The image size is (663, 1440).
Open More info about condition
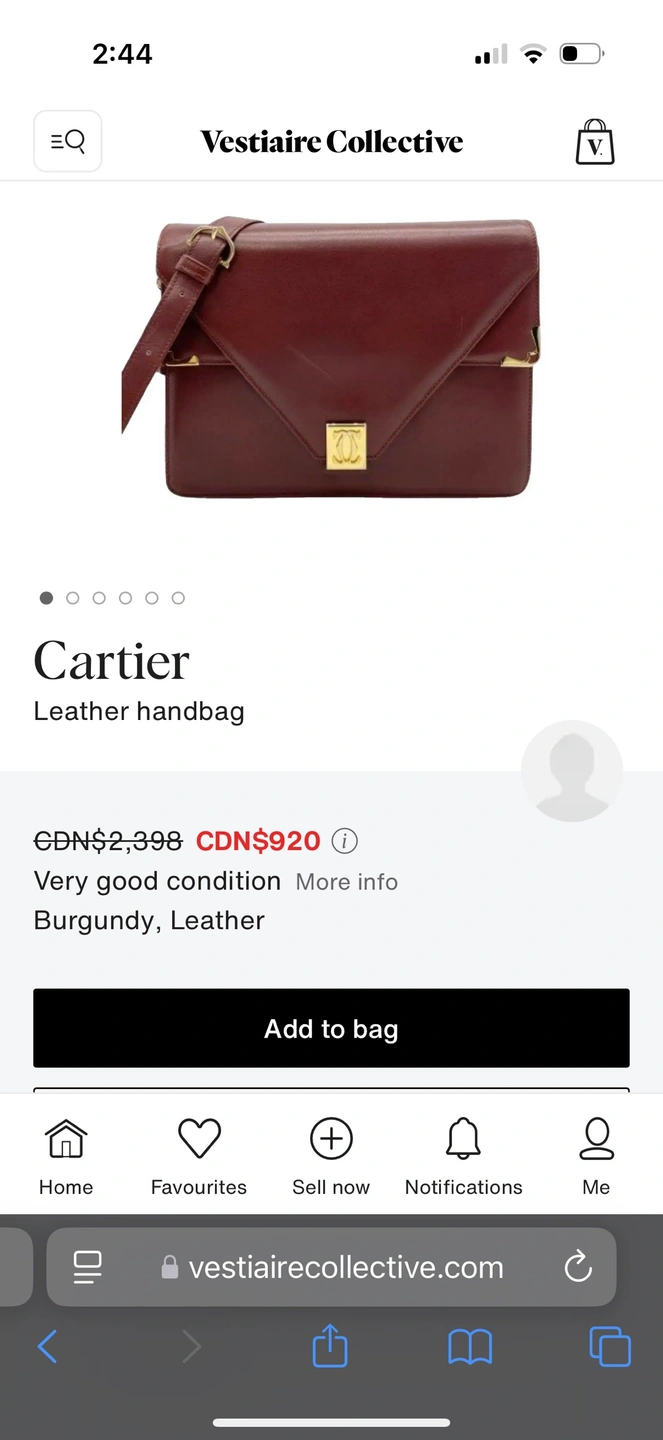346,882
